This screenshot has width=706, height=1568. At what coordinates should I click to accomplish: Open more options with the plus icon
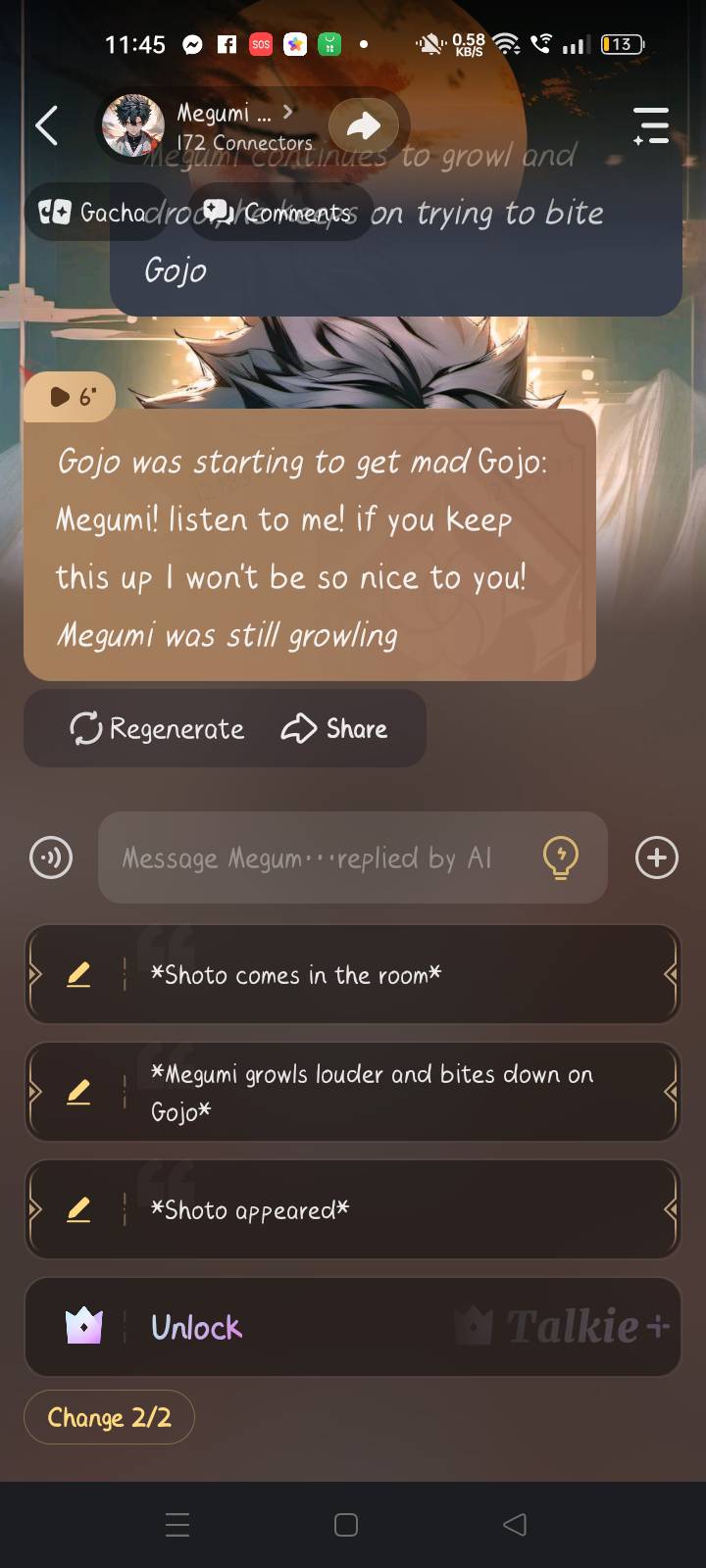point(656,858)
